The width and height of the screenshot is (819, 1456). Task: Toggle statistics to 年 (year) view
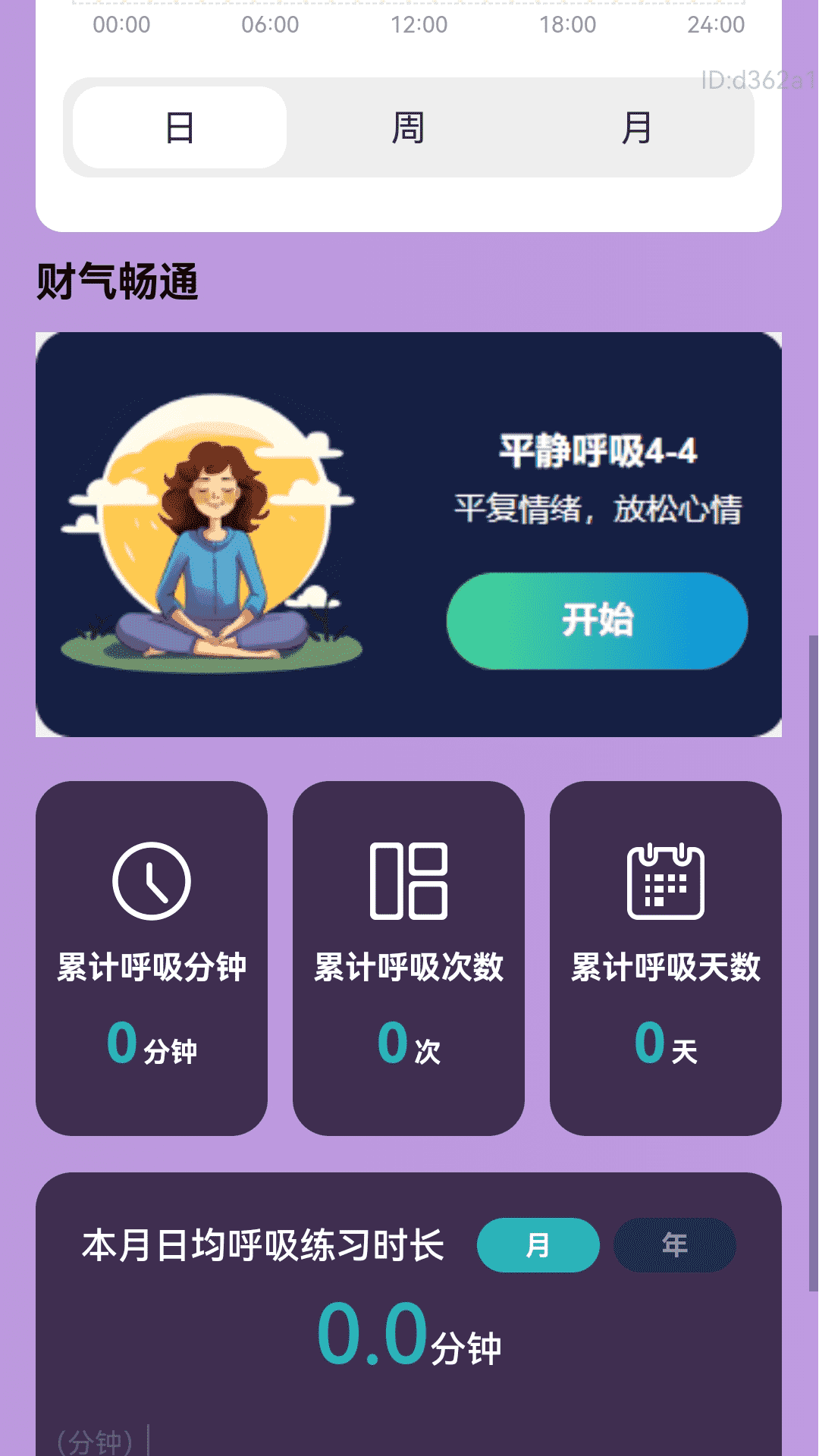click(x=674, y=1244)
